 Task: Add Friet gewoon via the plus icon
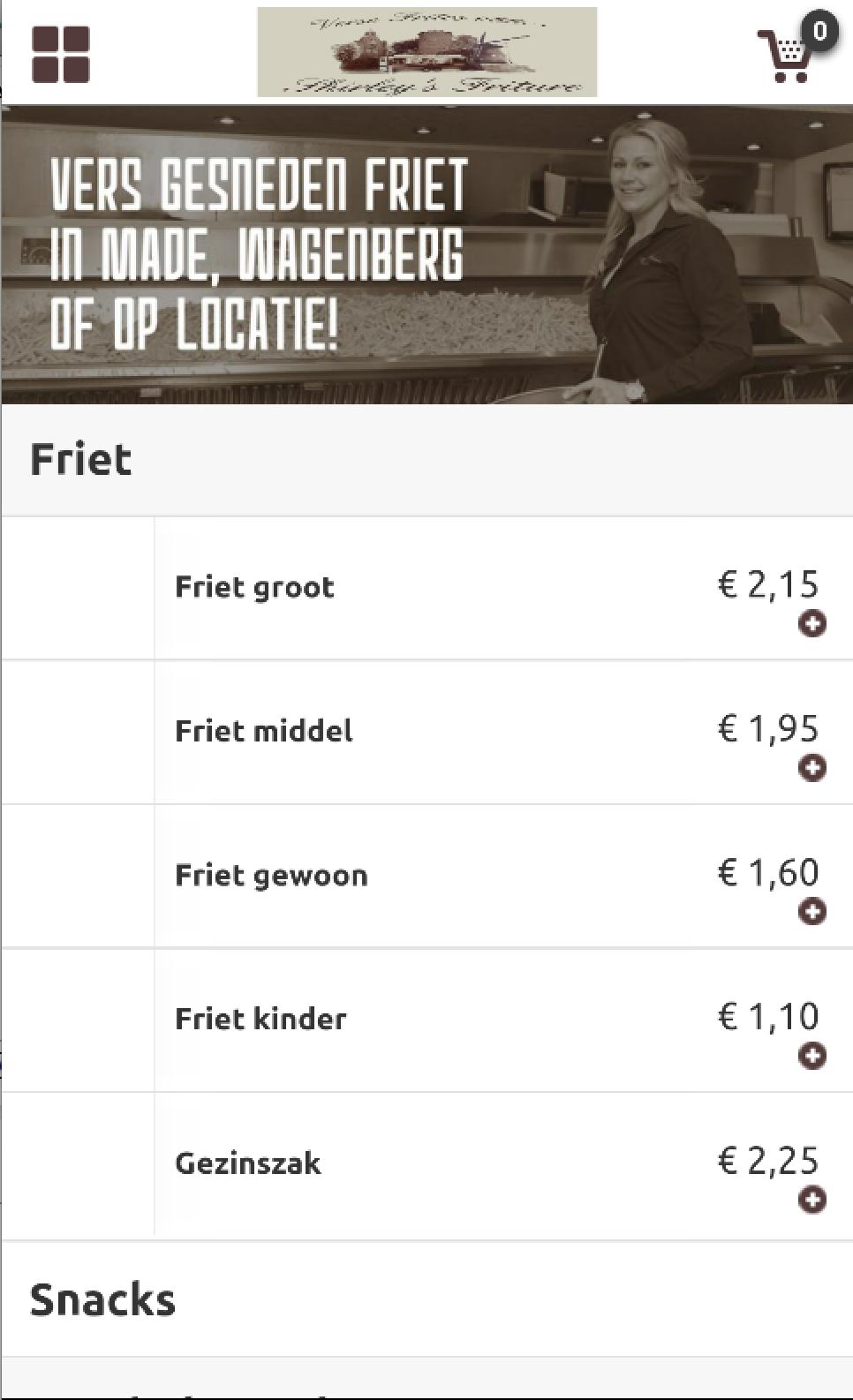[812, 911]
